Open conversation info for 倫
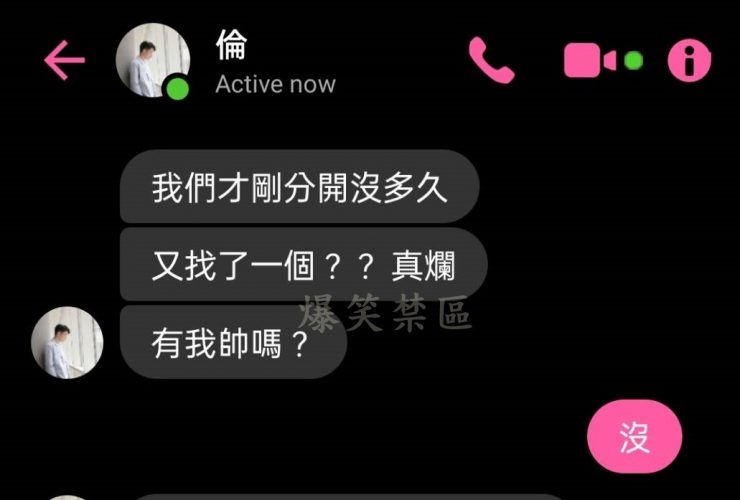The height and width of the screenshot is (500, 740). (x=689, y=61)
